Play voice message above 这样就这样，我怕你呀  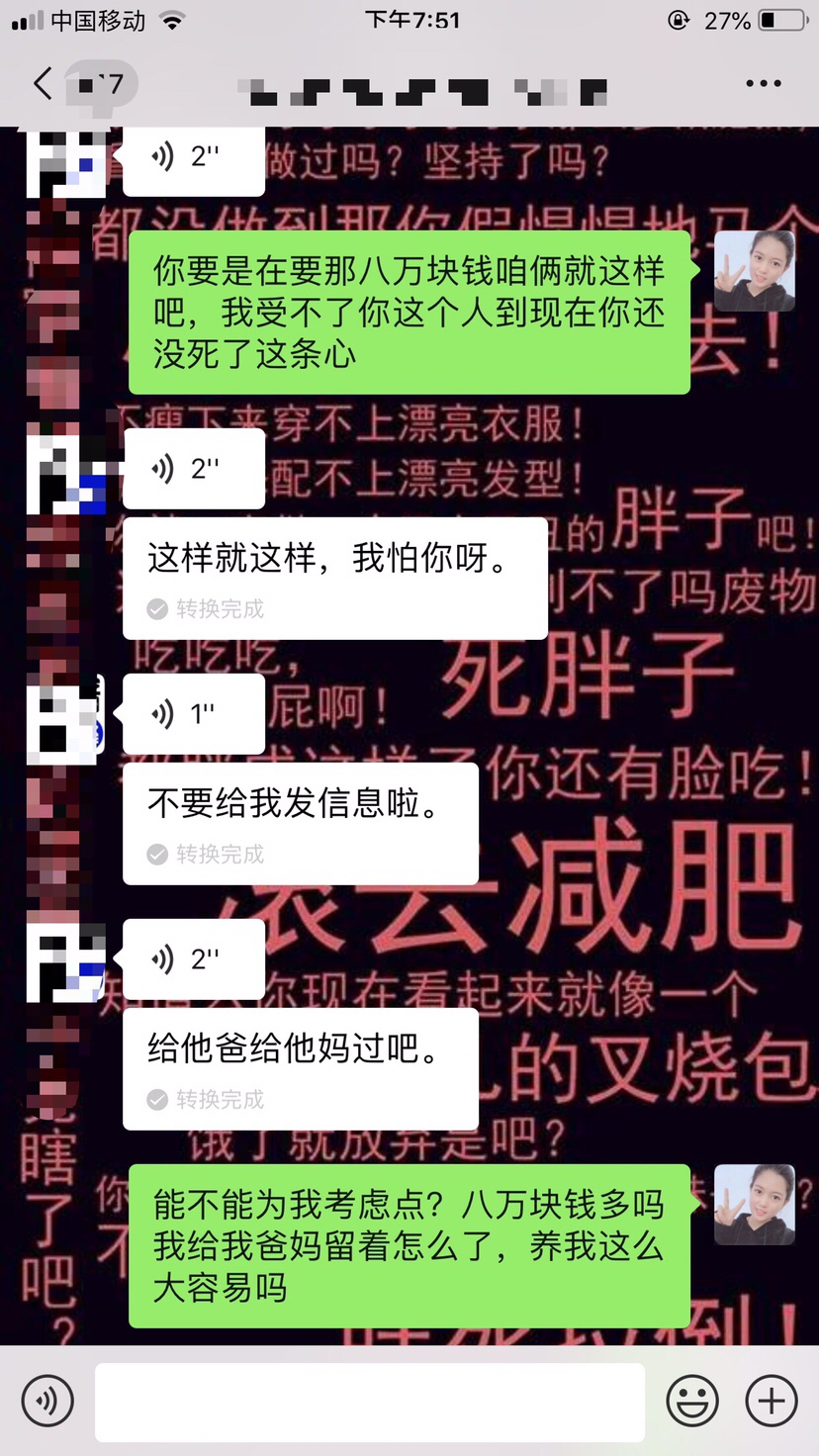(x=194, y=469)
